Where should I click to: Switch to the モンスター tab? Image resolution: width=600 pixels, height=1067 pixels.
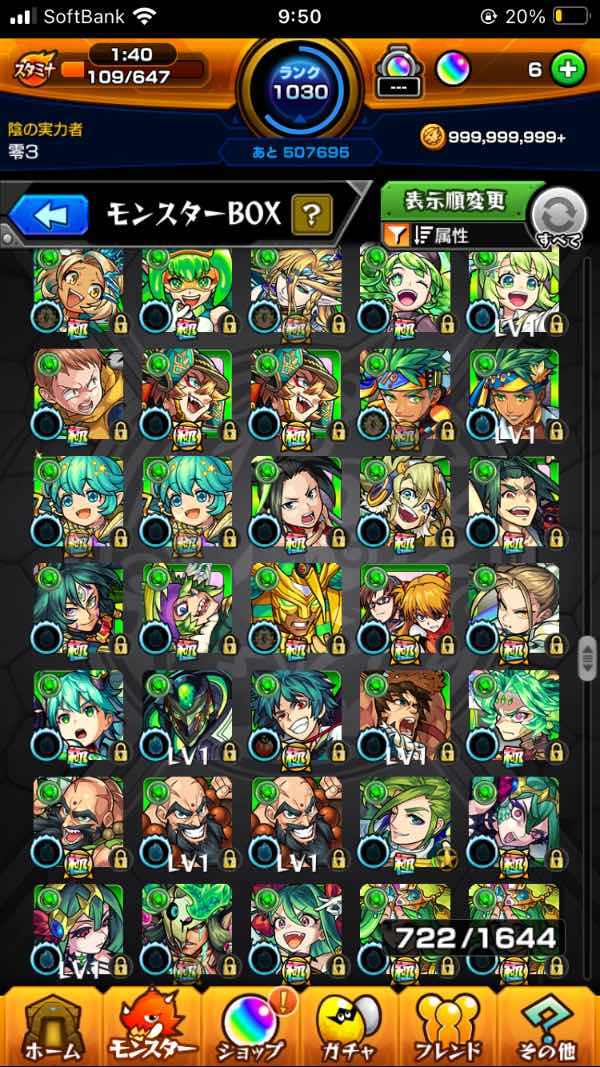click(x=150, y=1027)
